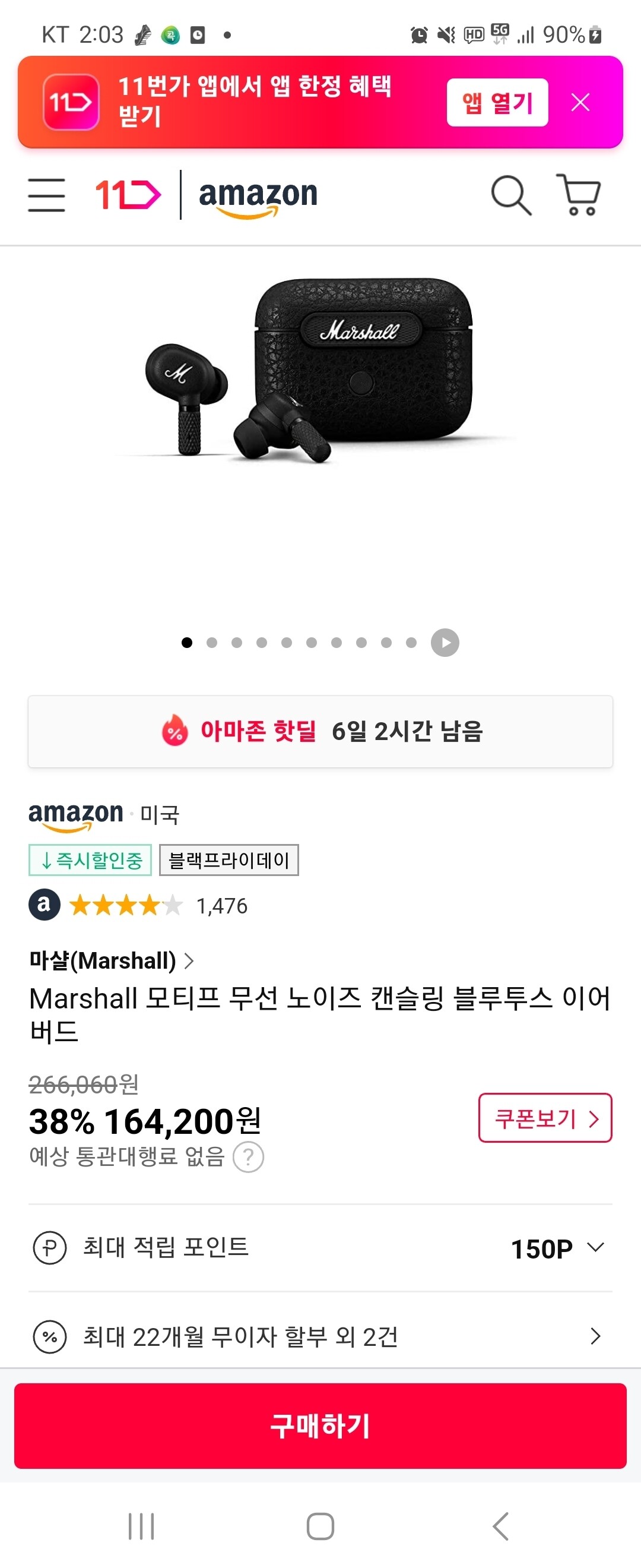Viewport: 641px width, 1568px height.
Task: Select the second carousel indicator dot
Action: (212, 642)
